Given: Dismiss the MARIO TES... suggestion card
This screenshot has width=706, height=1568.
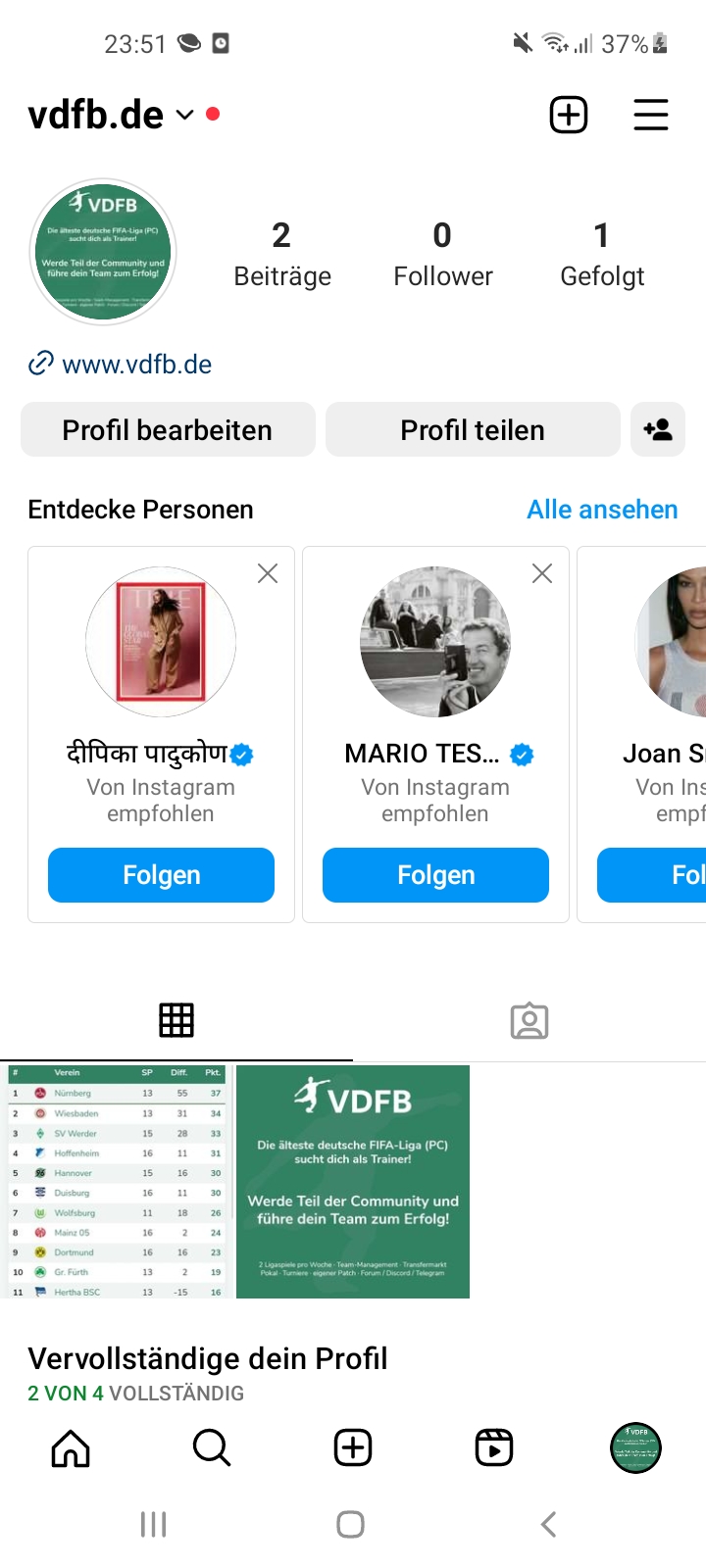Looking at the screenshot, I should point(542,573).
